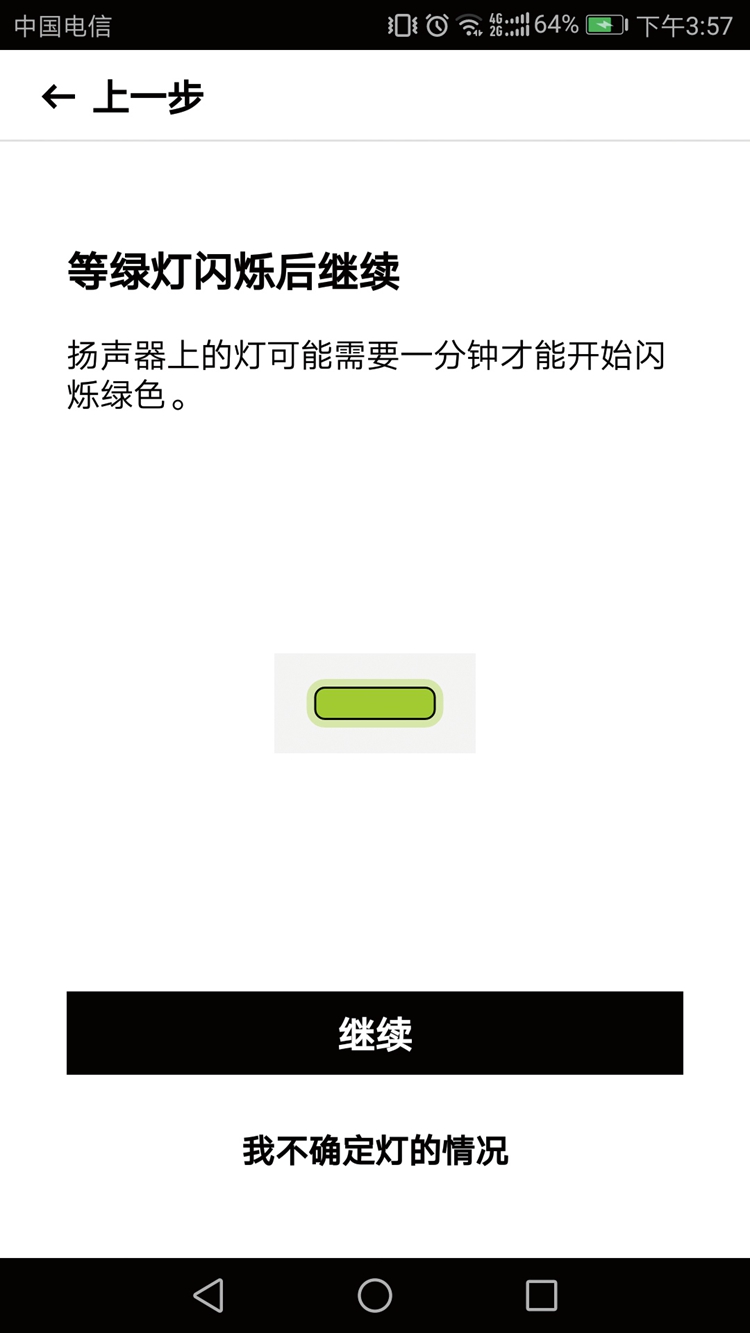Go back via the 上一步 arrow
This screenshot has height=1333, width=750.
pyautogui.click(x=58, y=97)
